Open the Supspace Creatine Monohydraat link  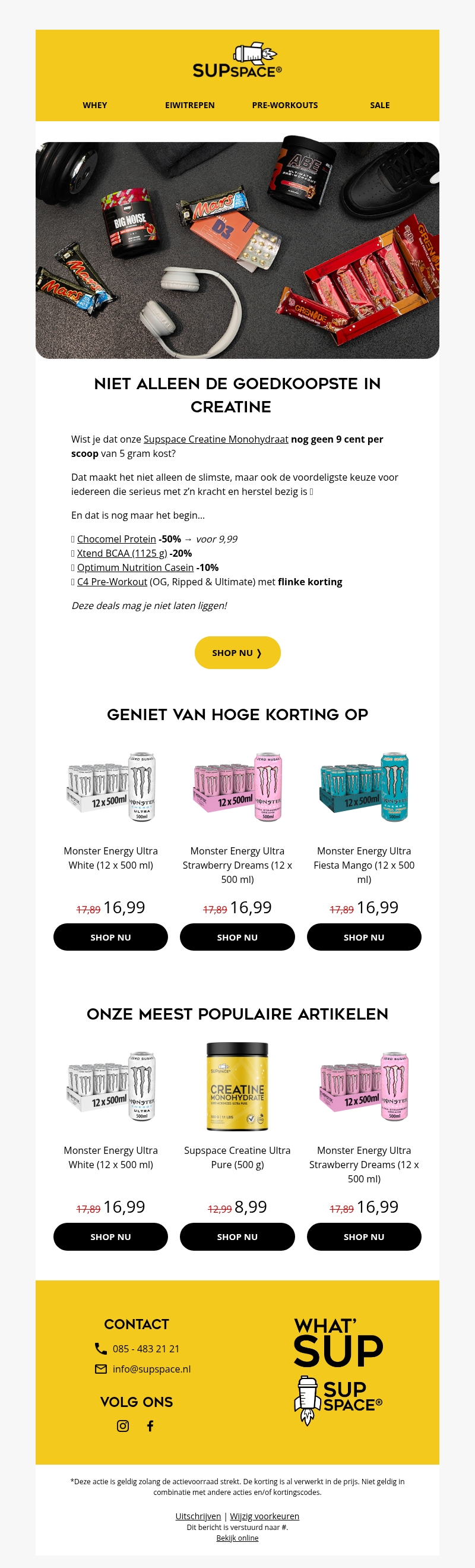(216, 440)
